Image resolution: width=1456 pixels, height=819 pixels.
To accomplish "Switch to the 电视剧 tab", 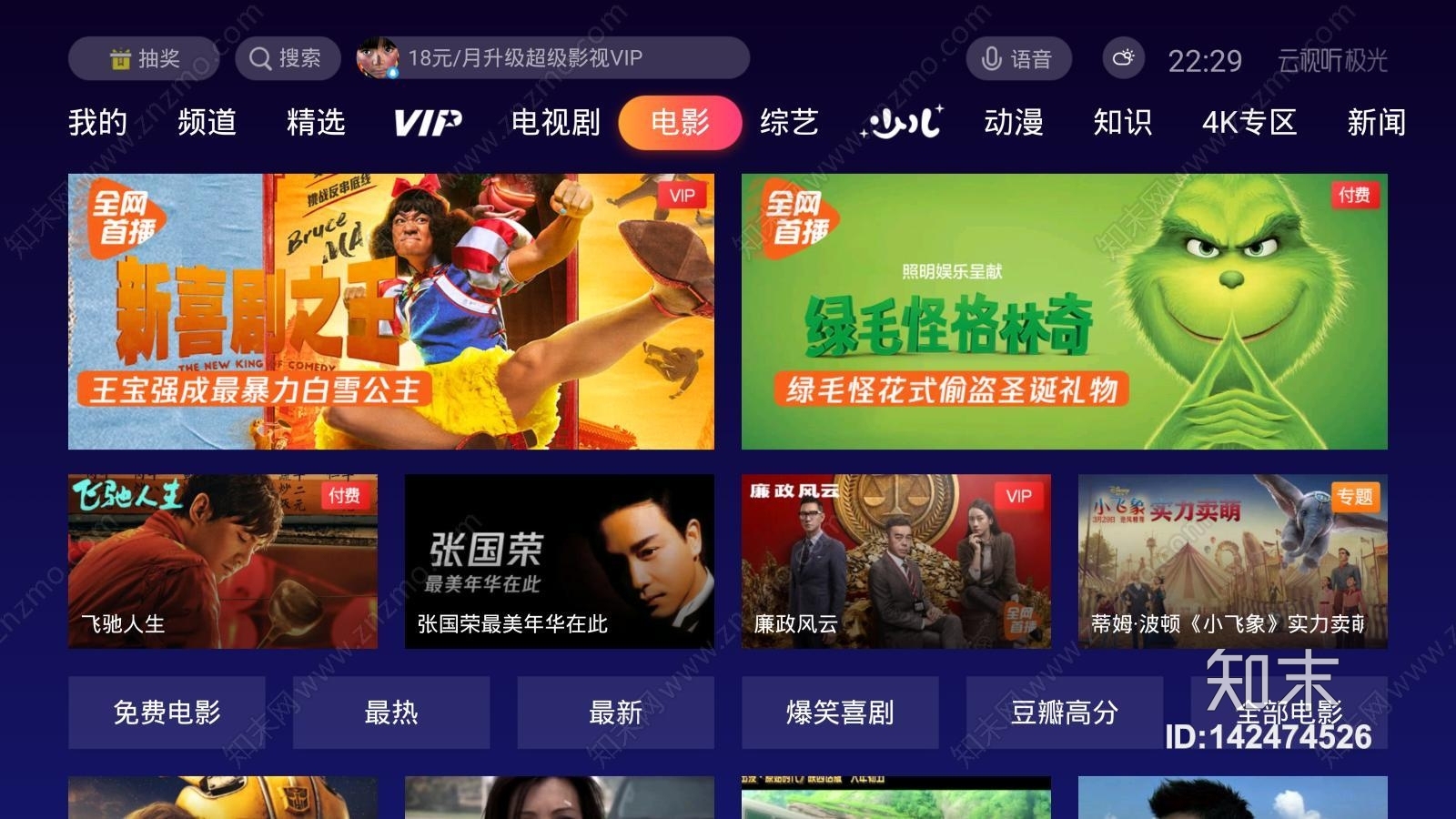I will [555, 122].
